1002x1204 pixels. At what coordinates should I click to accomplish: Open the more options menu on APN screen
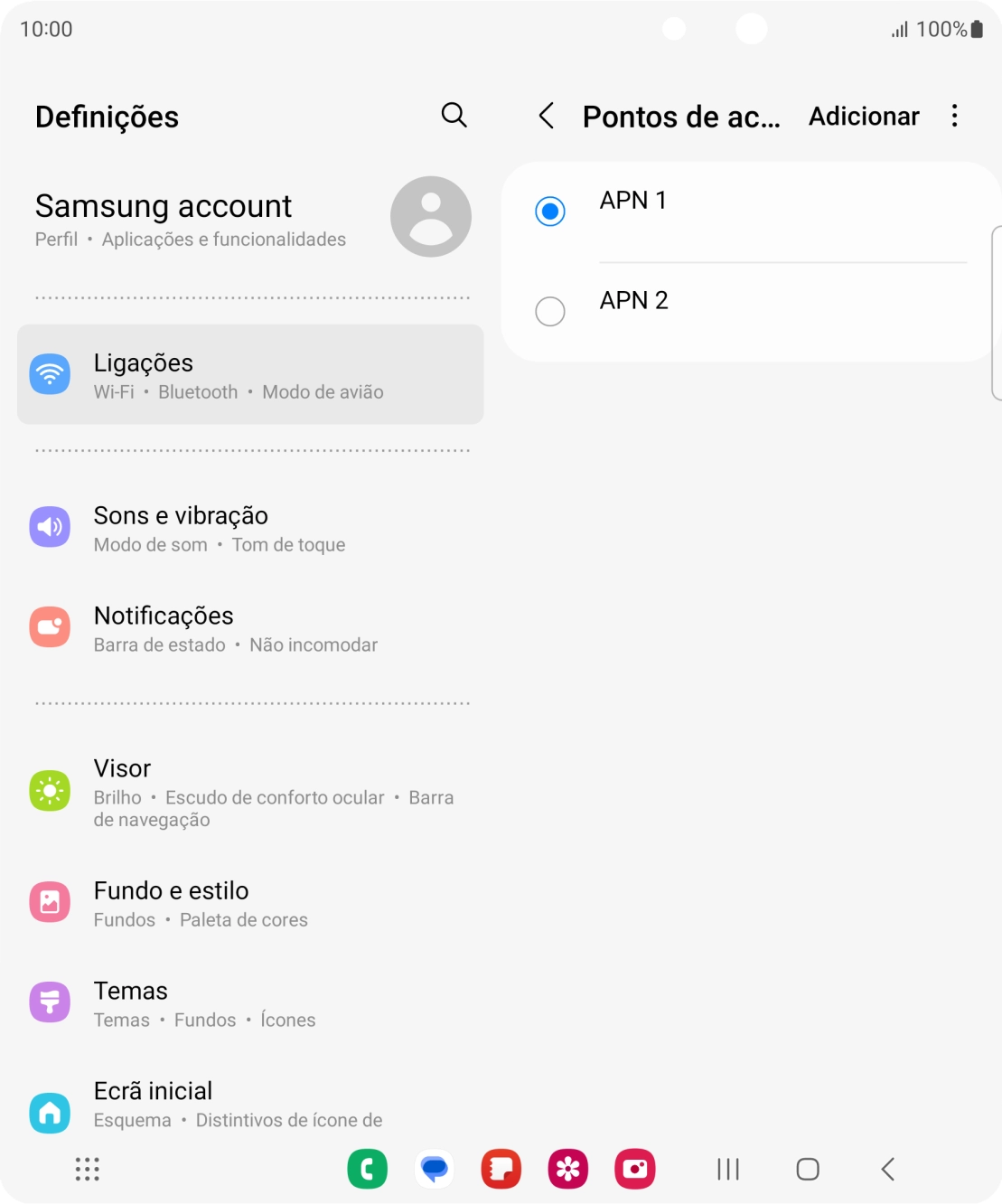tap(953, 116)
